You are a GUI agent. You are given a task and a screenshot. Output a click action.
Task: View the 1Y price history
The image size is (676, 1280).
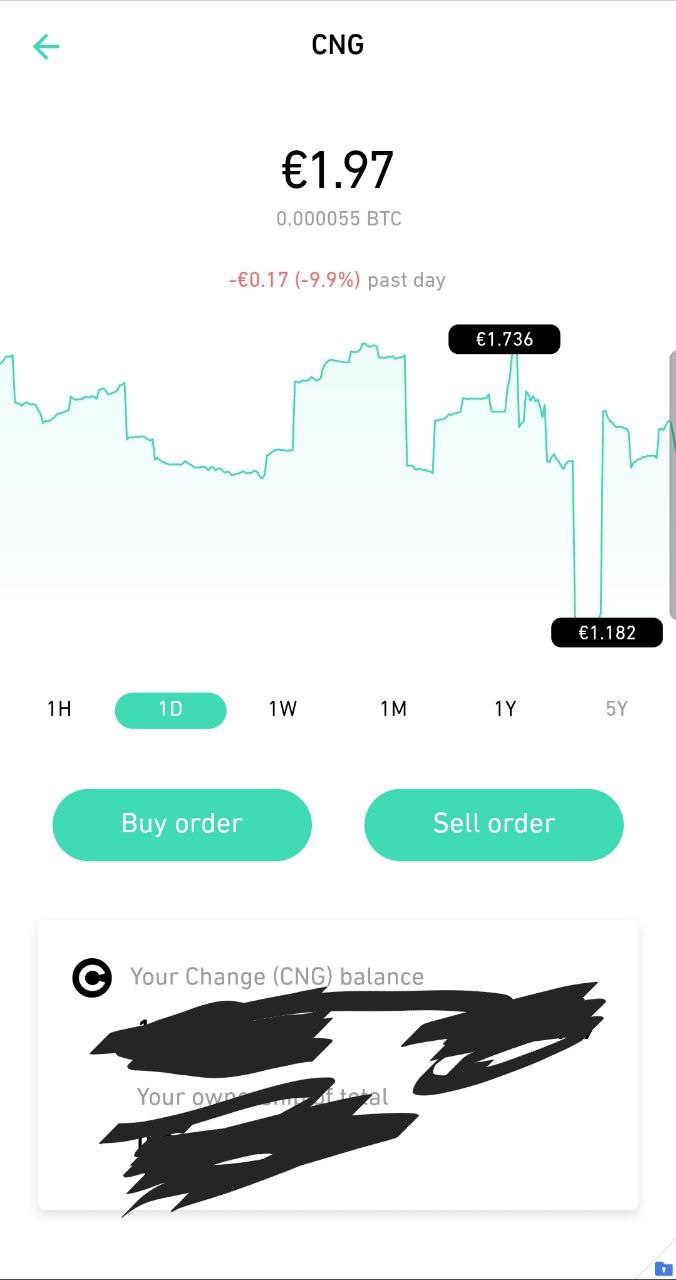505,709
